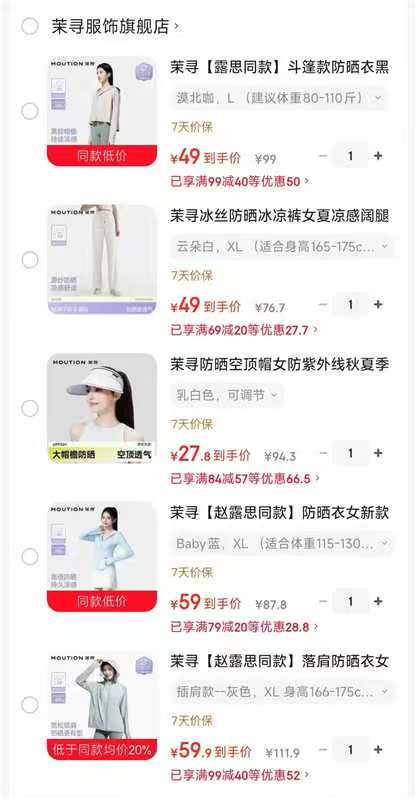Select the 冰丝防晒冰凉裤 checkbox
The width and height of the screenshot is (416, 800).
(x=30, y=260)
